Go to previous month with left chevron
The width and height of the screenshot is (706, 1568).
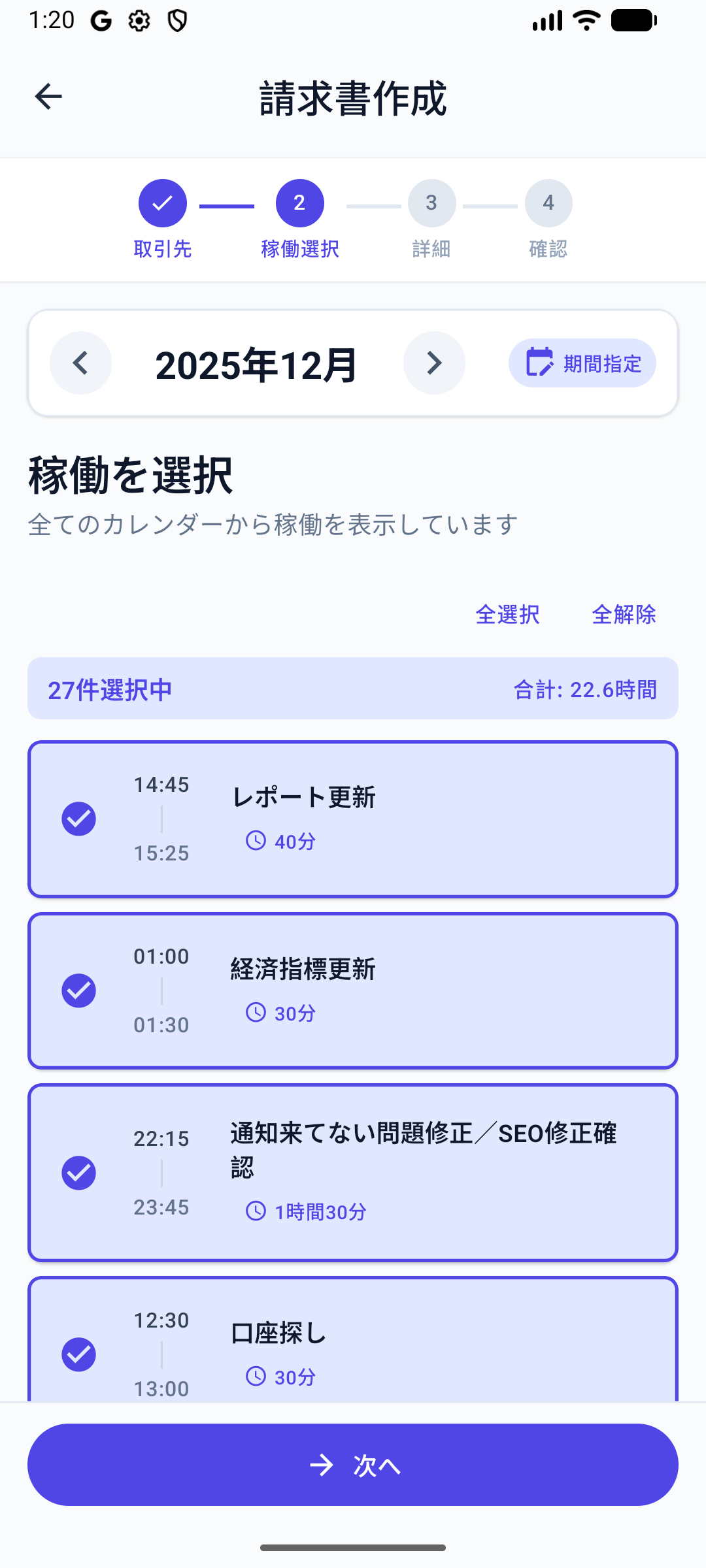(80, 363)
